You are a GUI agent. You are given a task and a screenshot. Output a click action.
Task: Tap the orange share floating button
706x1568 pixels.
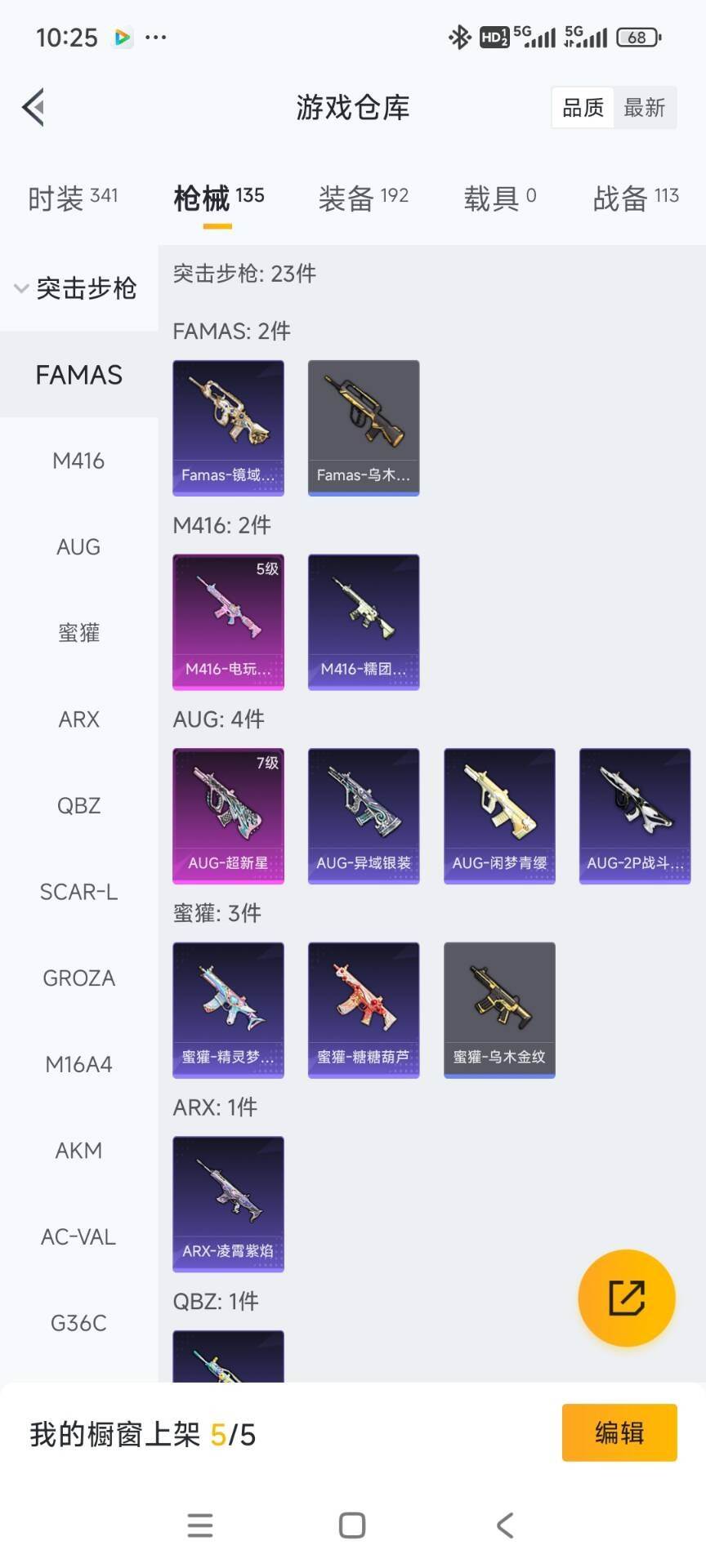click(x=626, y=1297)
